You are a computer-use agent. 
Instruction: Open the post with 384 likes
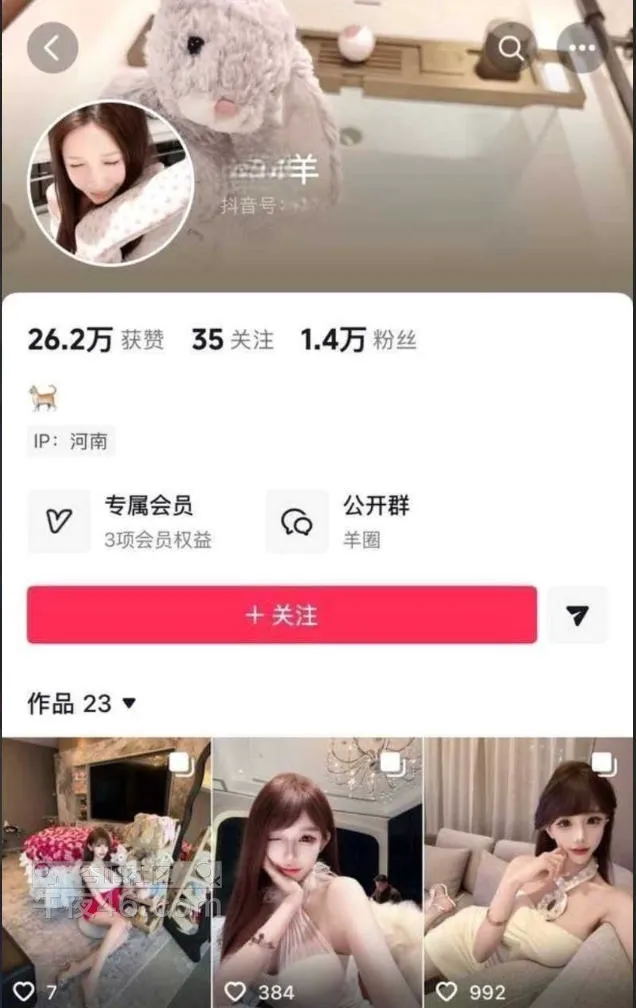point(317,870)
